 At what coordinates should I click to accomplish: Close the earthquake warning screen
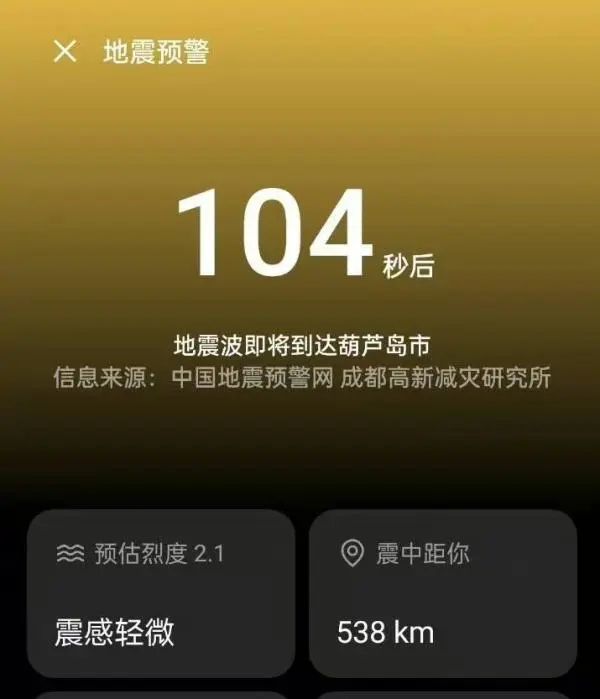pyautogui.click(x=65, y=52)
